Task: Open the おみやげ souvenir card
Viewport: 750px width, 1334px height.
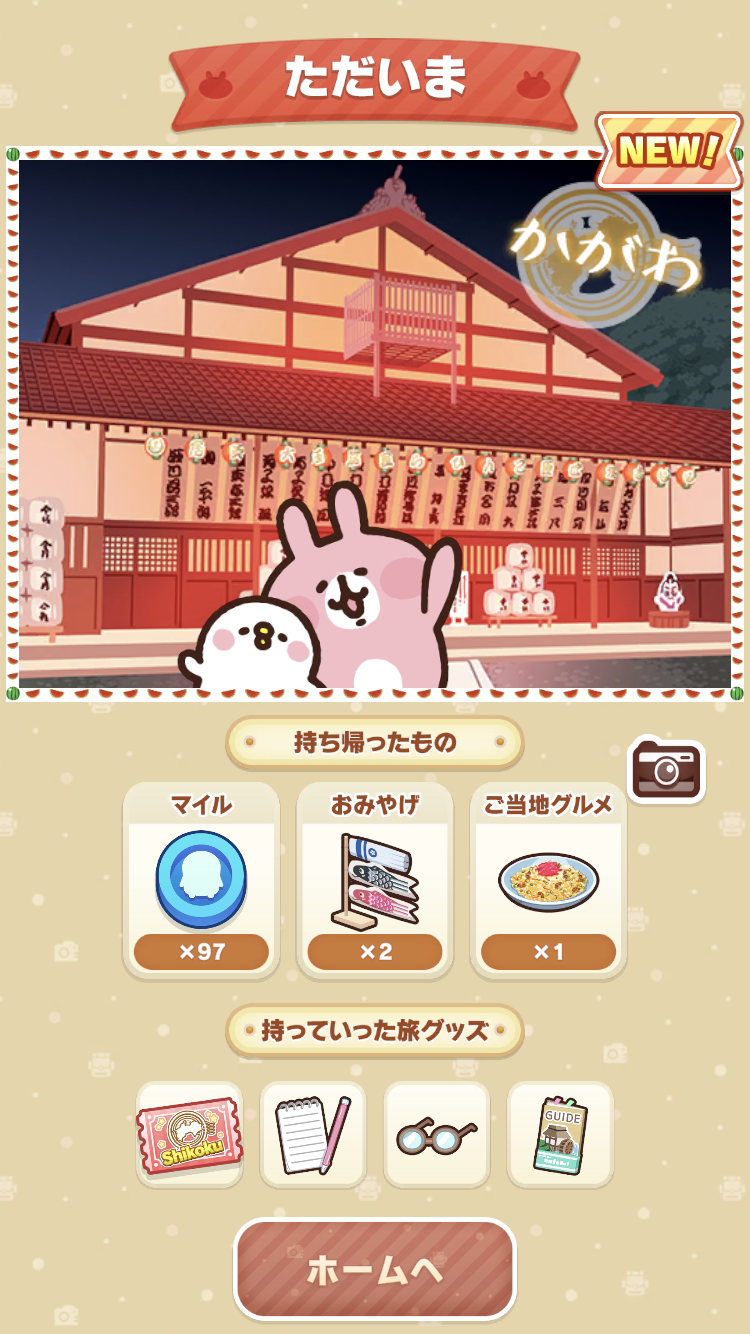Action: [x=375, y=880]
